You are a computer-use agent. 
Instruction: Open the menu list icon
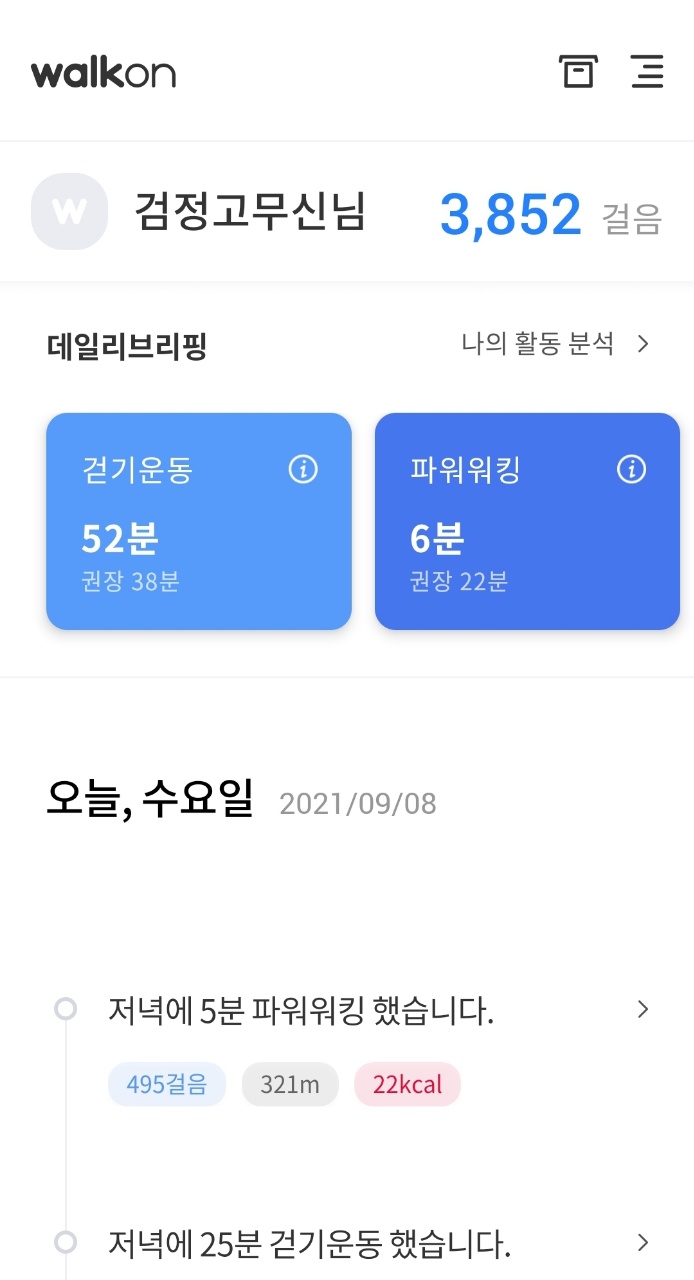(647, 72)
